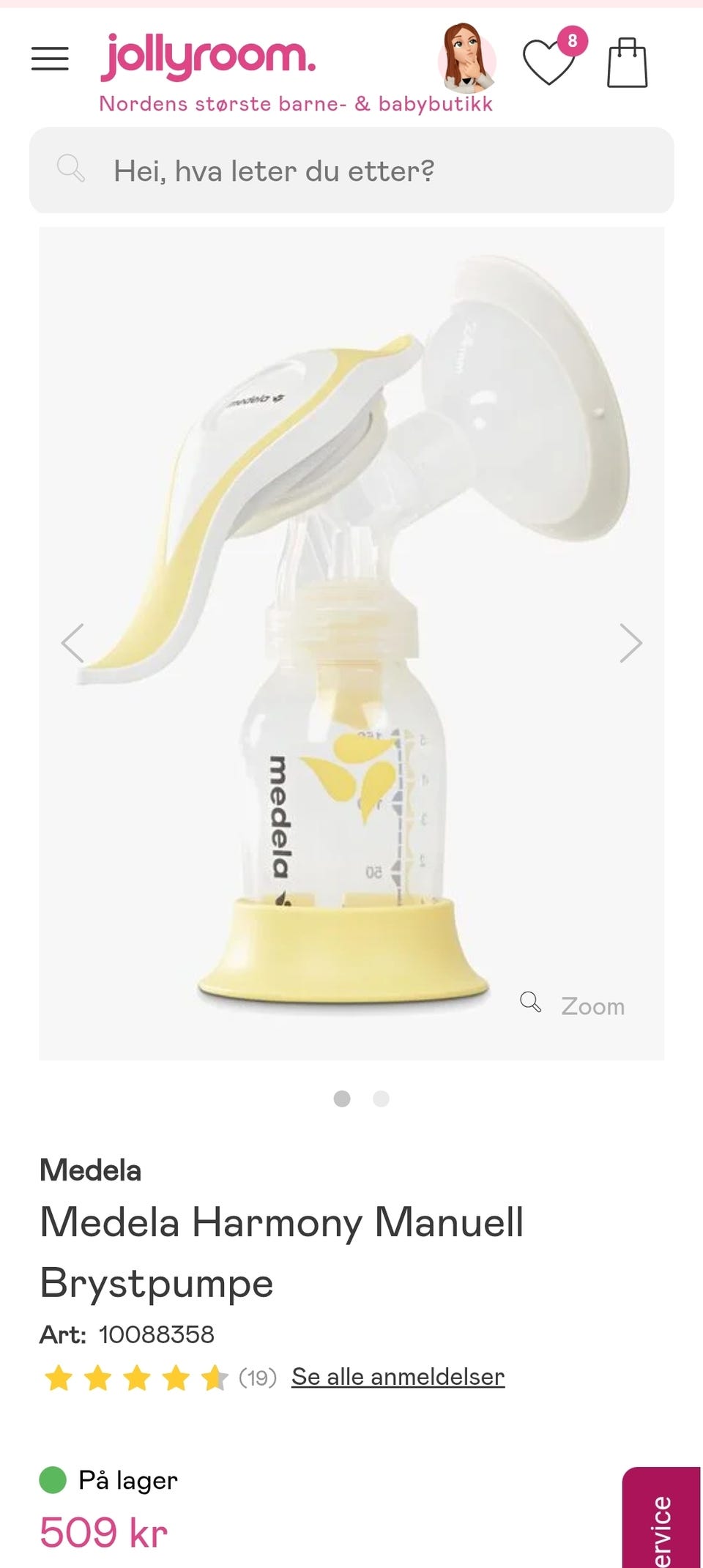Open the hamburger menu
The width and height of the screenshot is (703, 1568).
coord(50,59)
